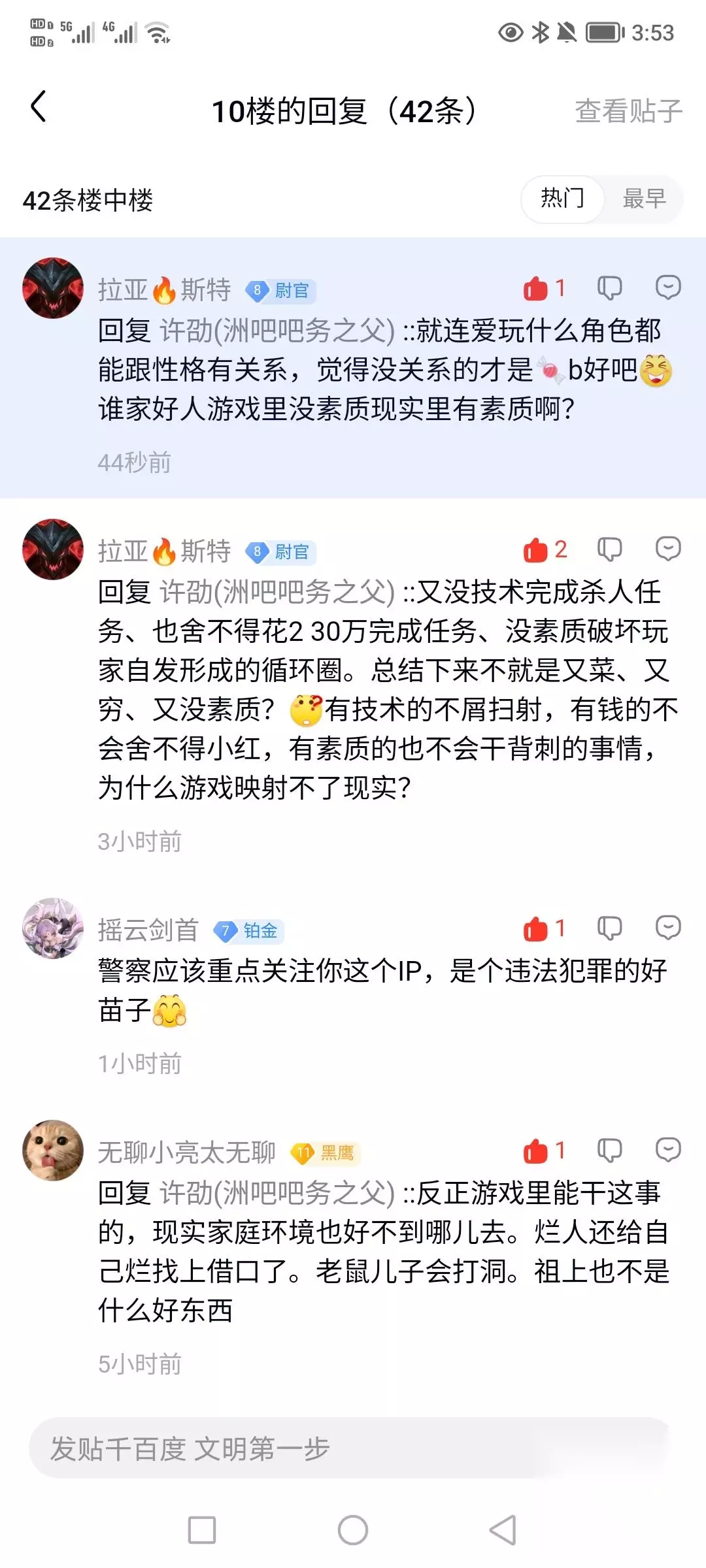The image size is (706, 1568).
Task: Switch sorting to 最早
Action: pyautogui.click(x=644, y=199)
